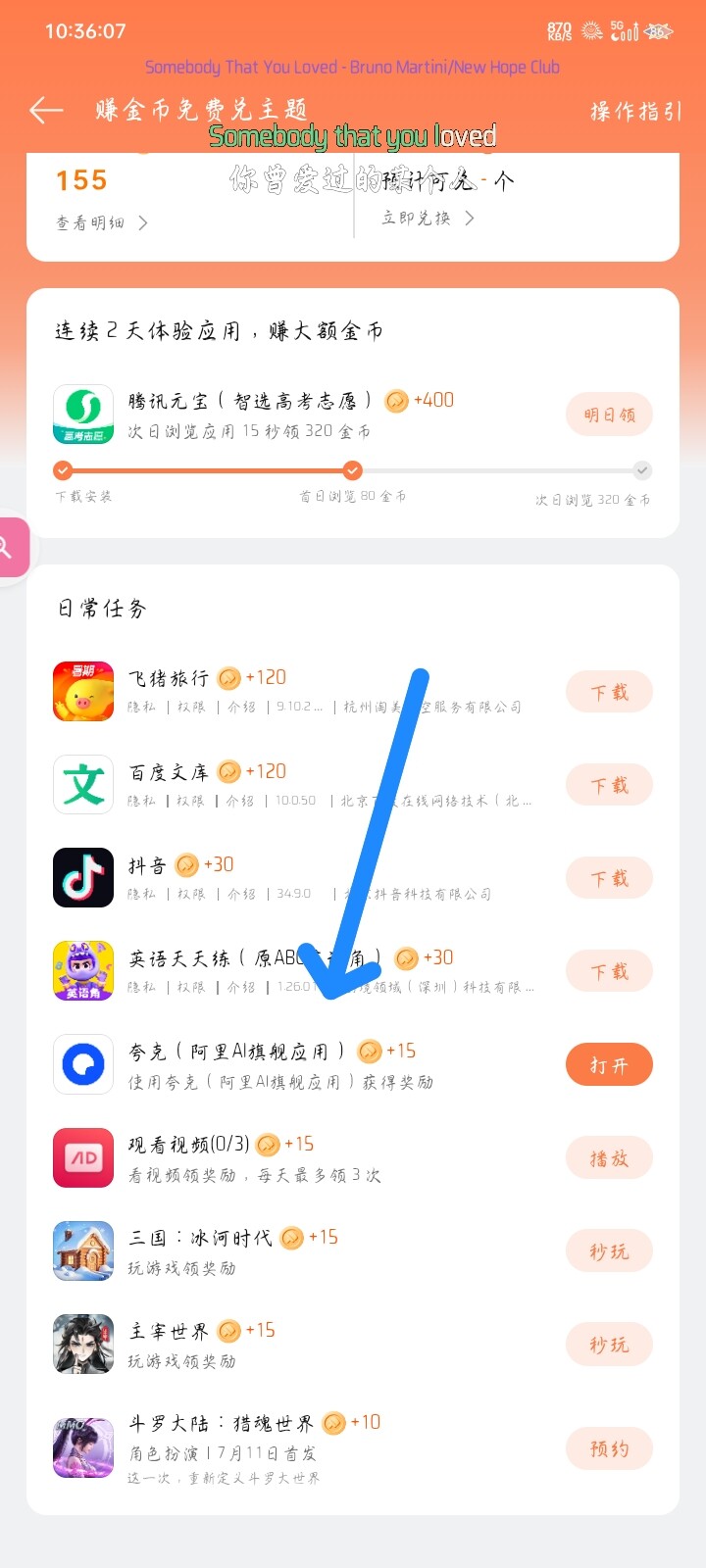The width and height of the screenshot is (706, 1568).
Task: Reserve 斗罗大陆：猎魂世界 with 预约
Action: pos(609,1448)
